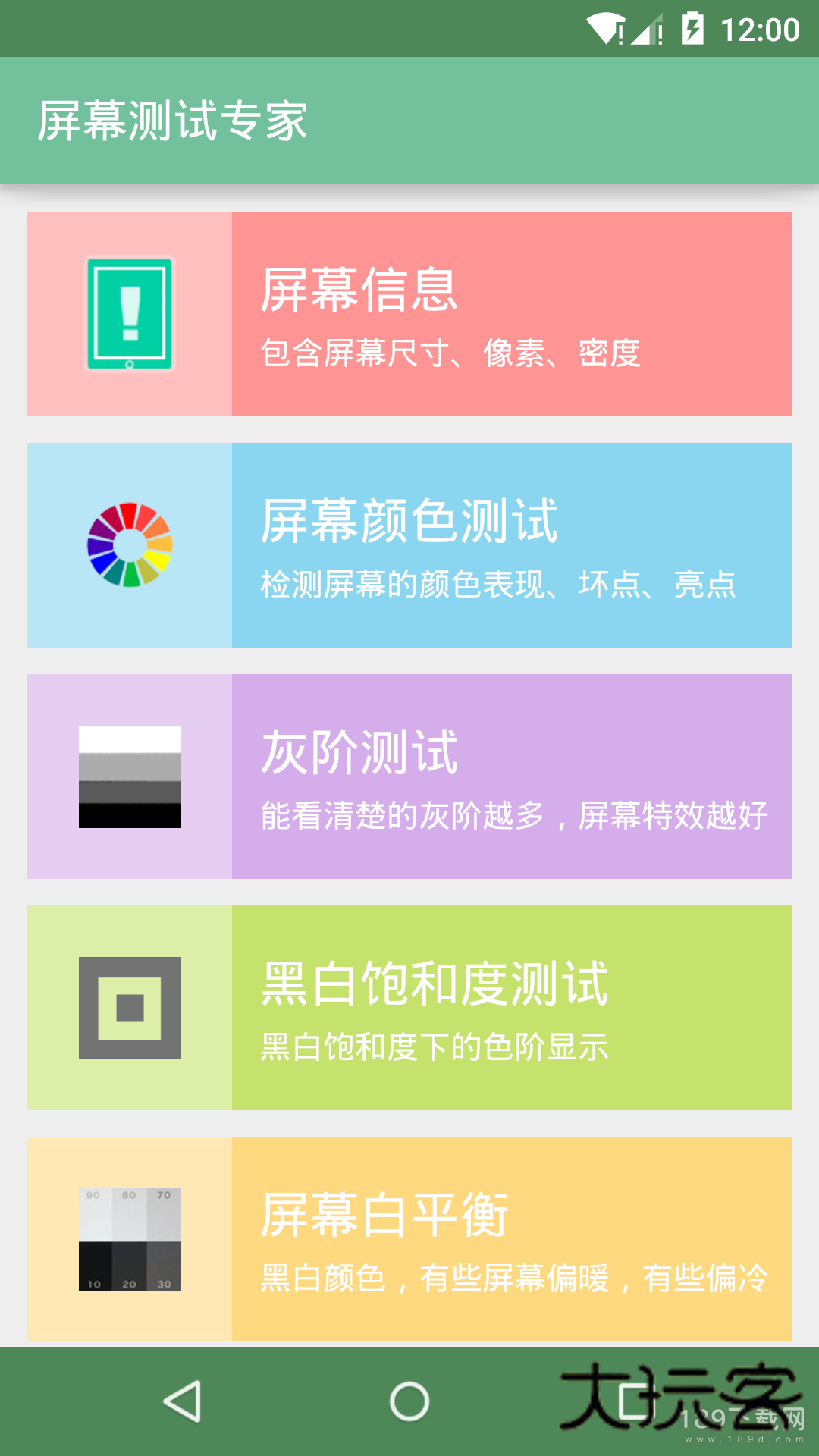The width and height of the screenshot is (819, 1456).
Task: Click the battery charging icon in status bar
Action: (x=694, y=27)
